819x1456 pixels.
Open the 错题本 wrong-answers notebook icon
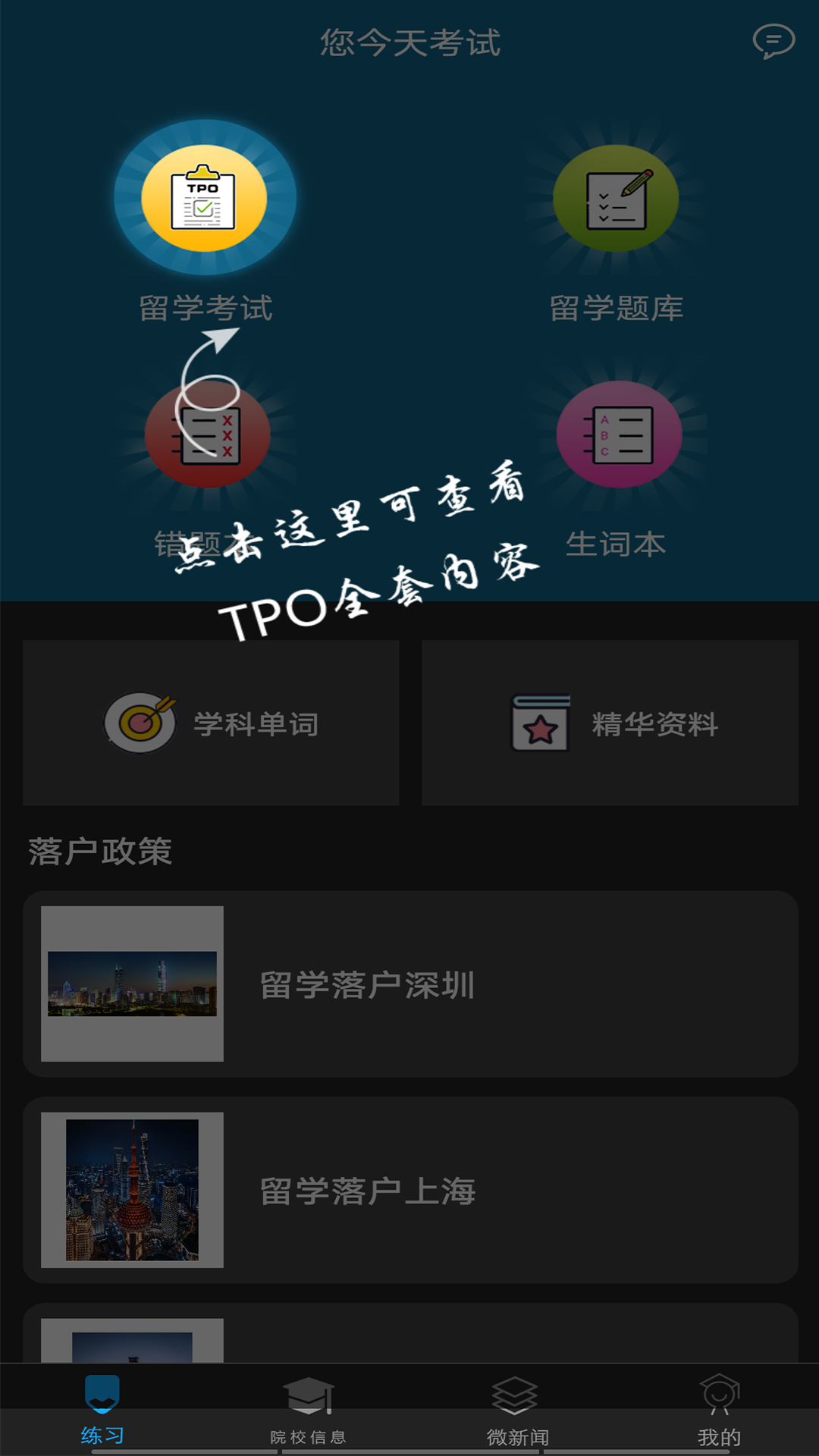tap(205, 434)
